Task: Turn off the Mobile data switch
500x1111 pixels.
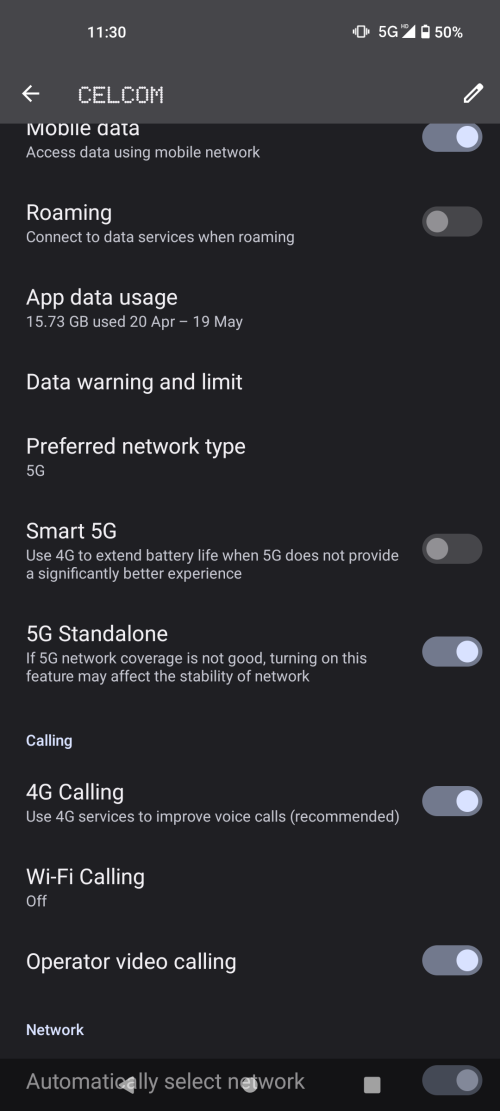Action: click(452, 137)
